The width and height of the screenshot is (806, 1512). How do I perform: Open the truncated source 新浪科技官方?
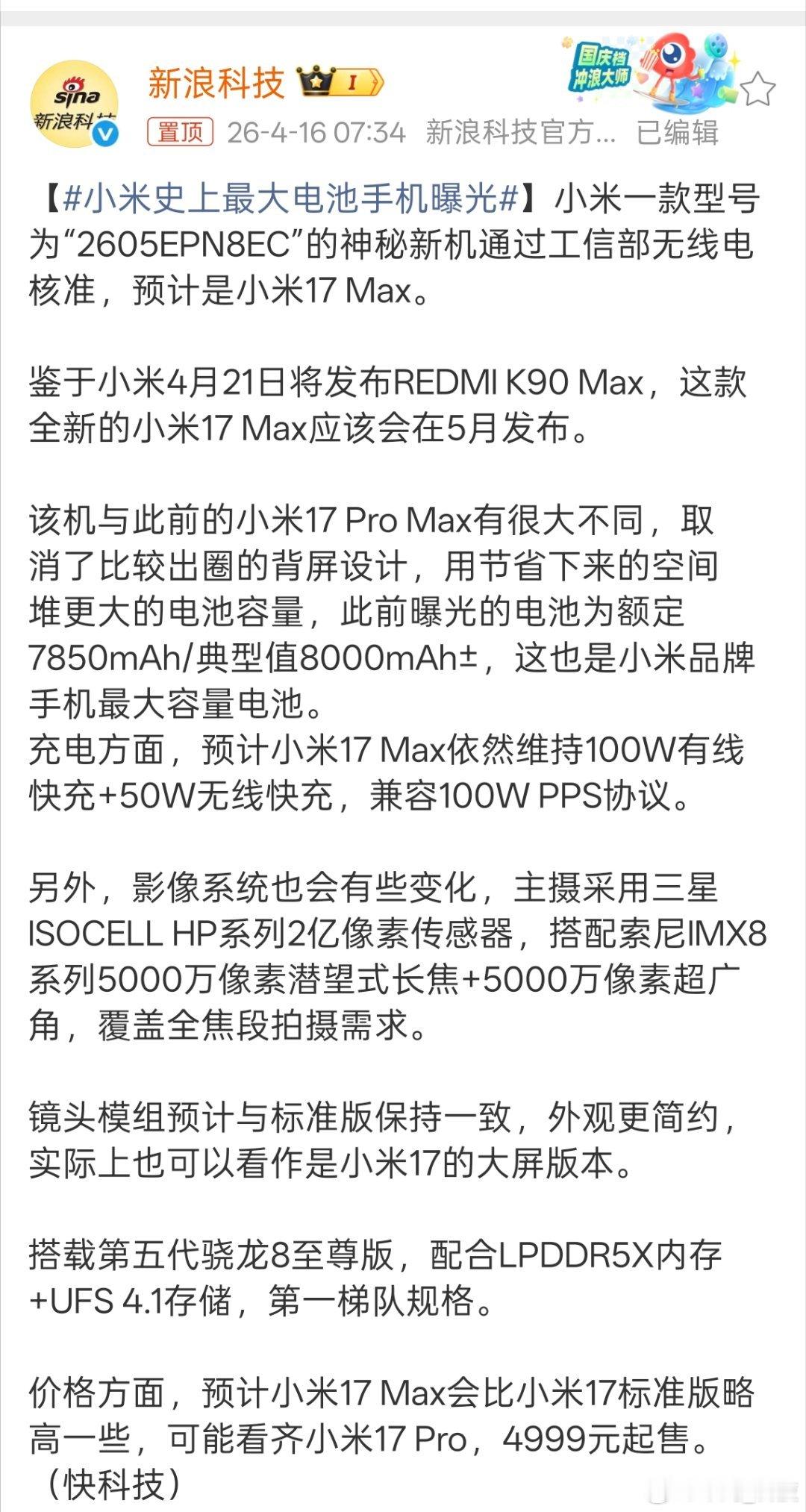click(x=519, y=129)
